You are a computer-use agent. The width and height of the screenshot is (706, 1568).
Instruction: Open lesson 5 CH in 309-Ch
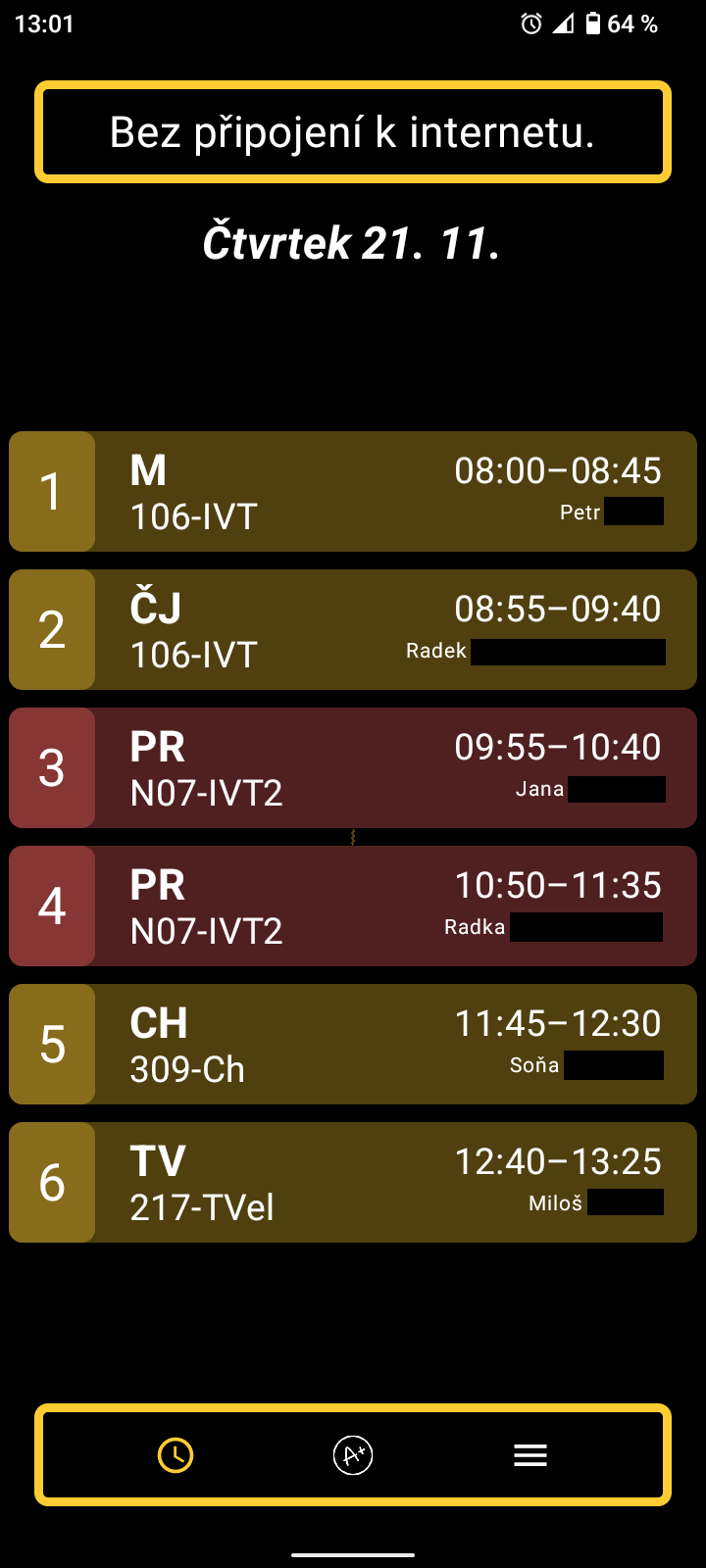click(353, 1045)
